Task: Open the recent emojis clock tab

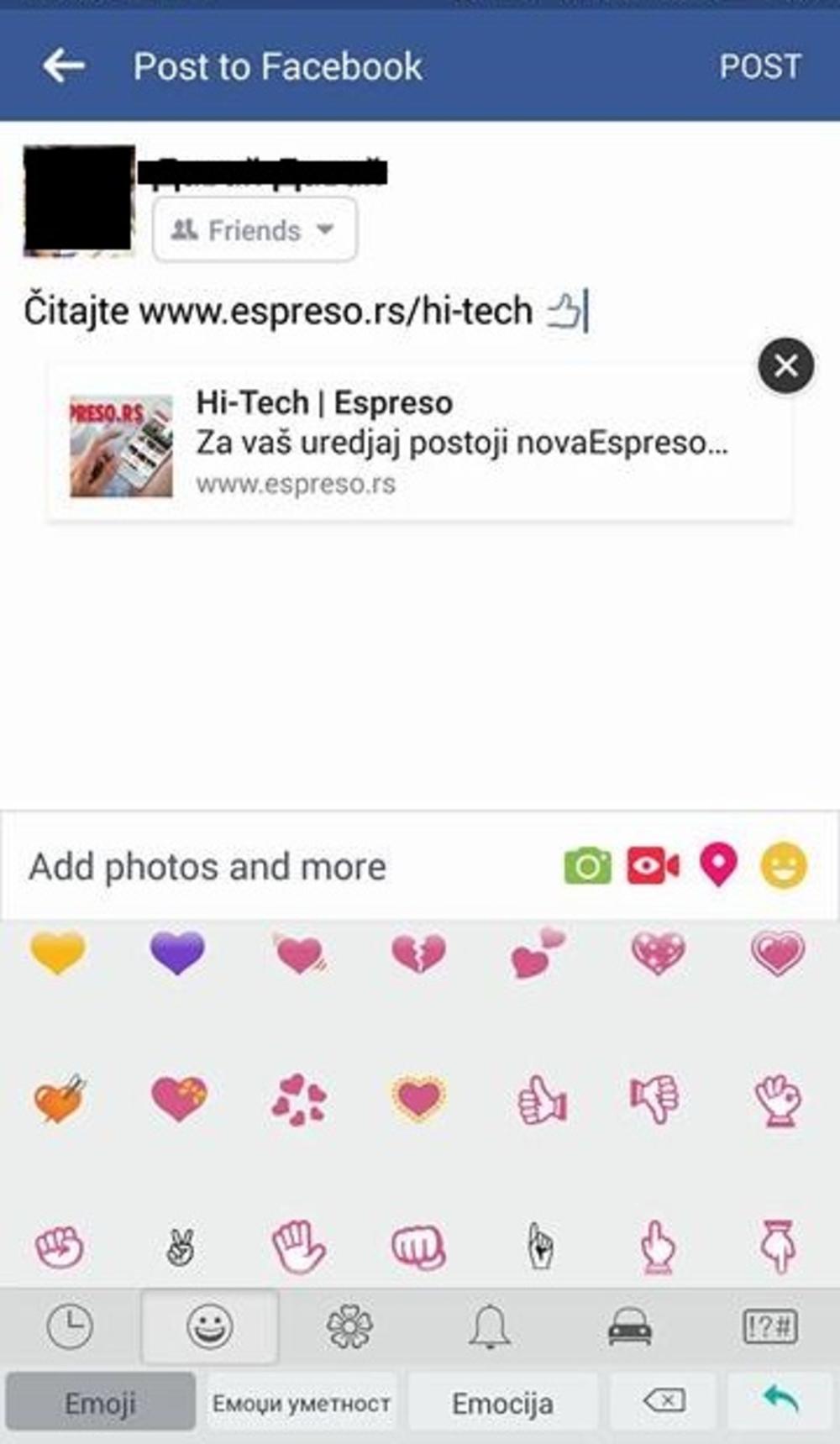Action: click(69, 1327)
